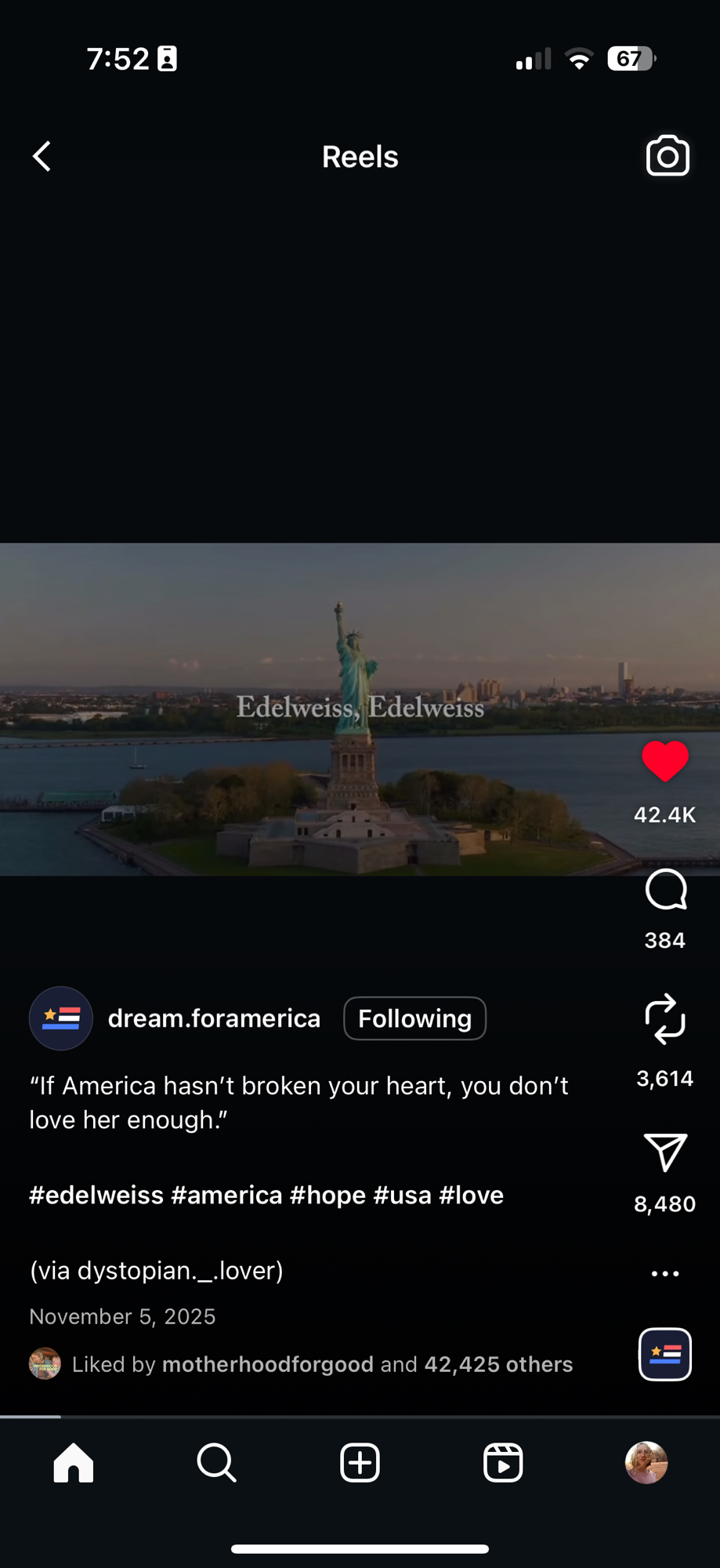Switch to the Reels tab

click(503, 1463)
